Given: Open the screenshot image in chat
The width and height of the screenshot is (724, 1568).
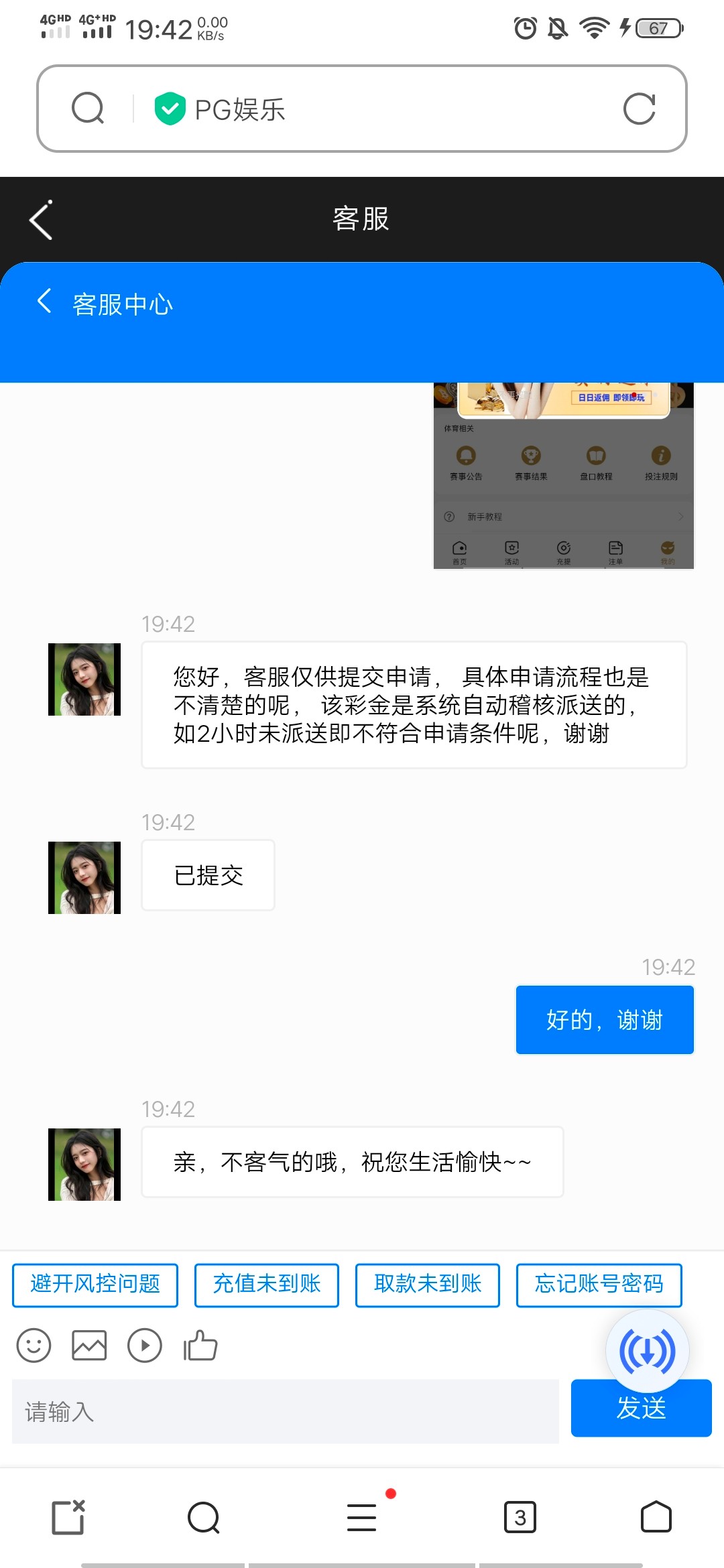Looking at the screenshot, I should pos(563,476).
